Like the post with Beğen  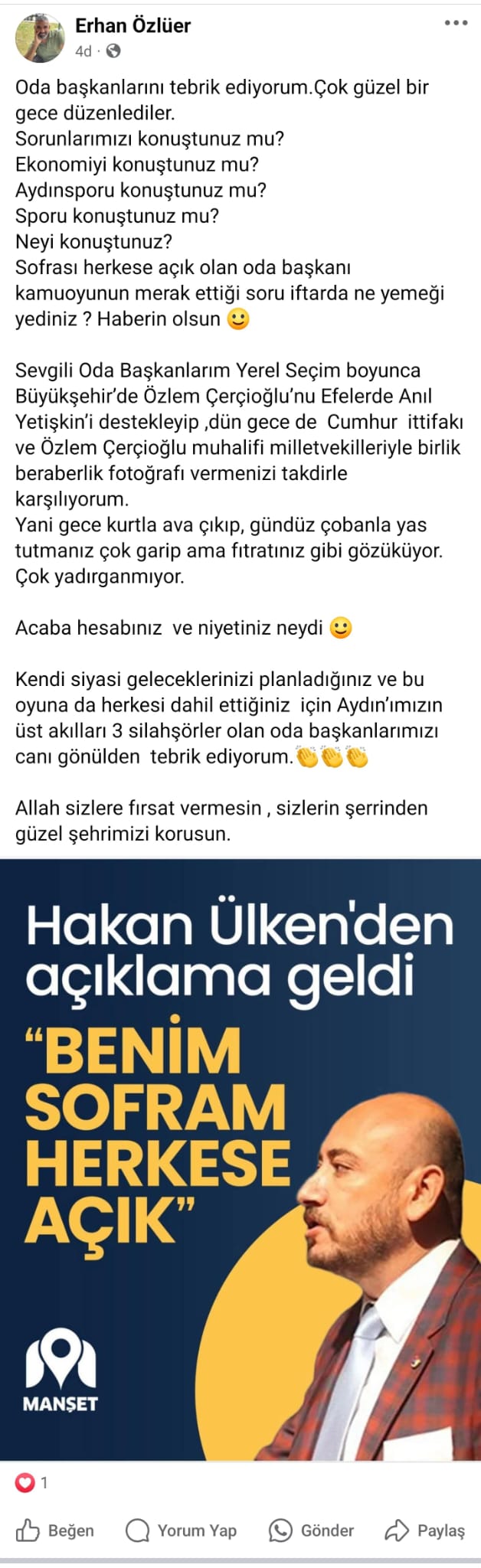[x=55, y=1530]
